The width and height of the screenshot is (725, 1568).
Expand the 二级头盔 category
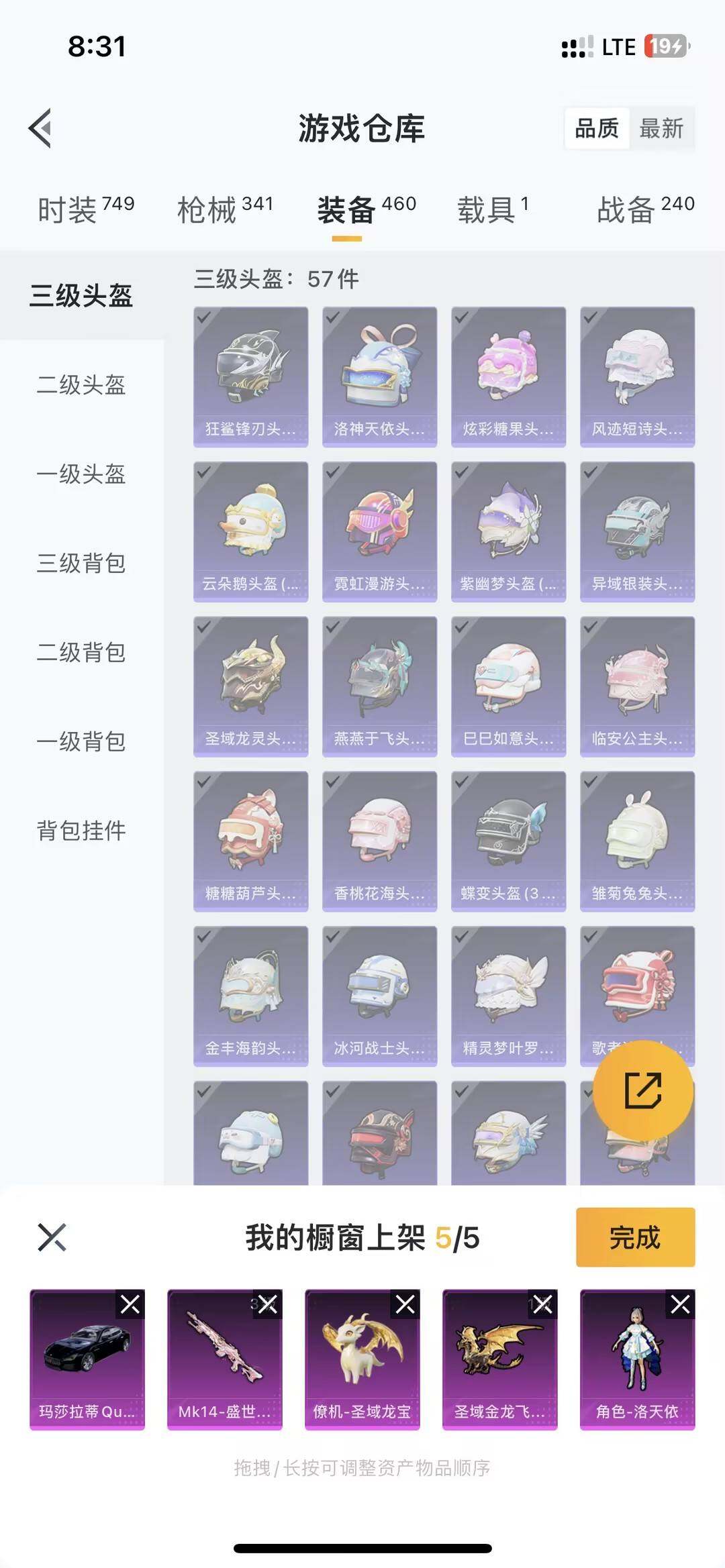pyautogui.click(x=81, y=386)
